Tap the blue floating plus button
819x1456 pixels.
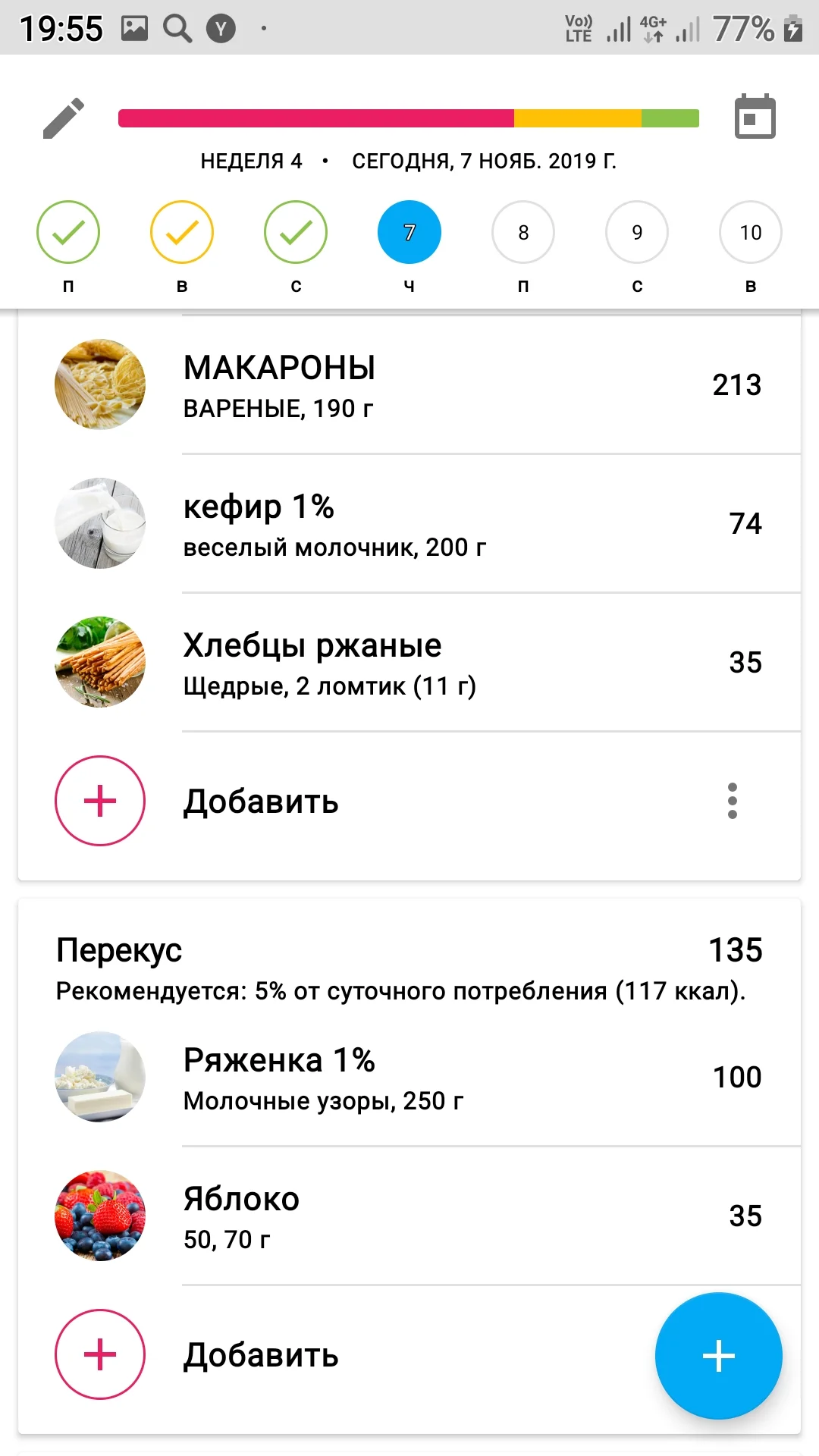click(718, 1355)
